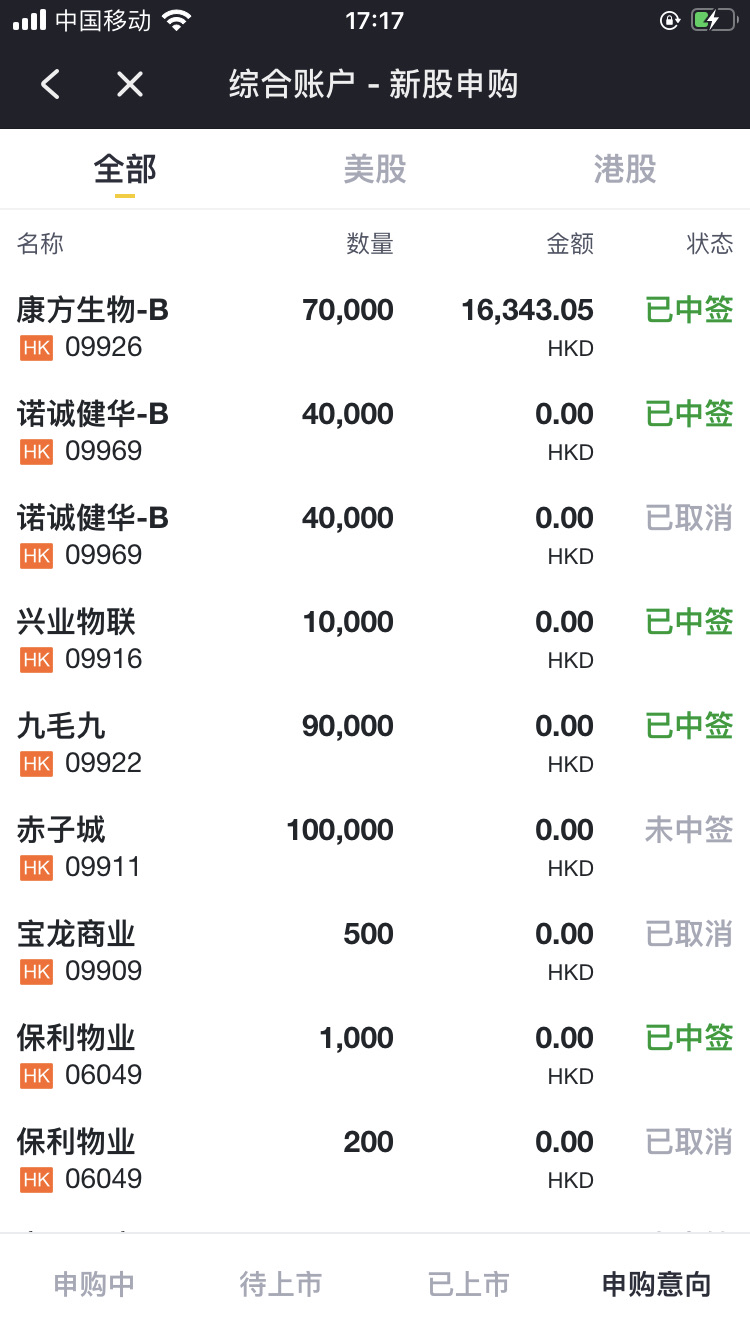Switch to the 待上市 bottom tab

point(281,1284)
